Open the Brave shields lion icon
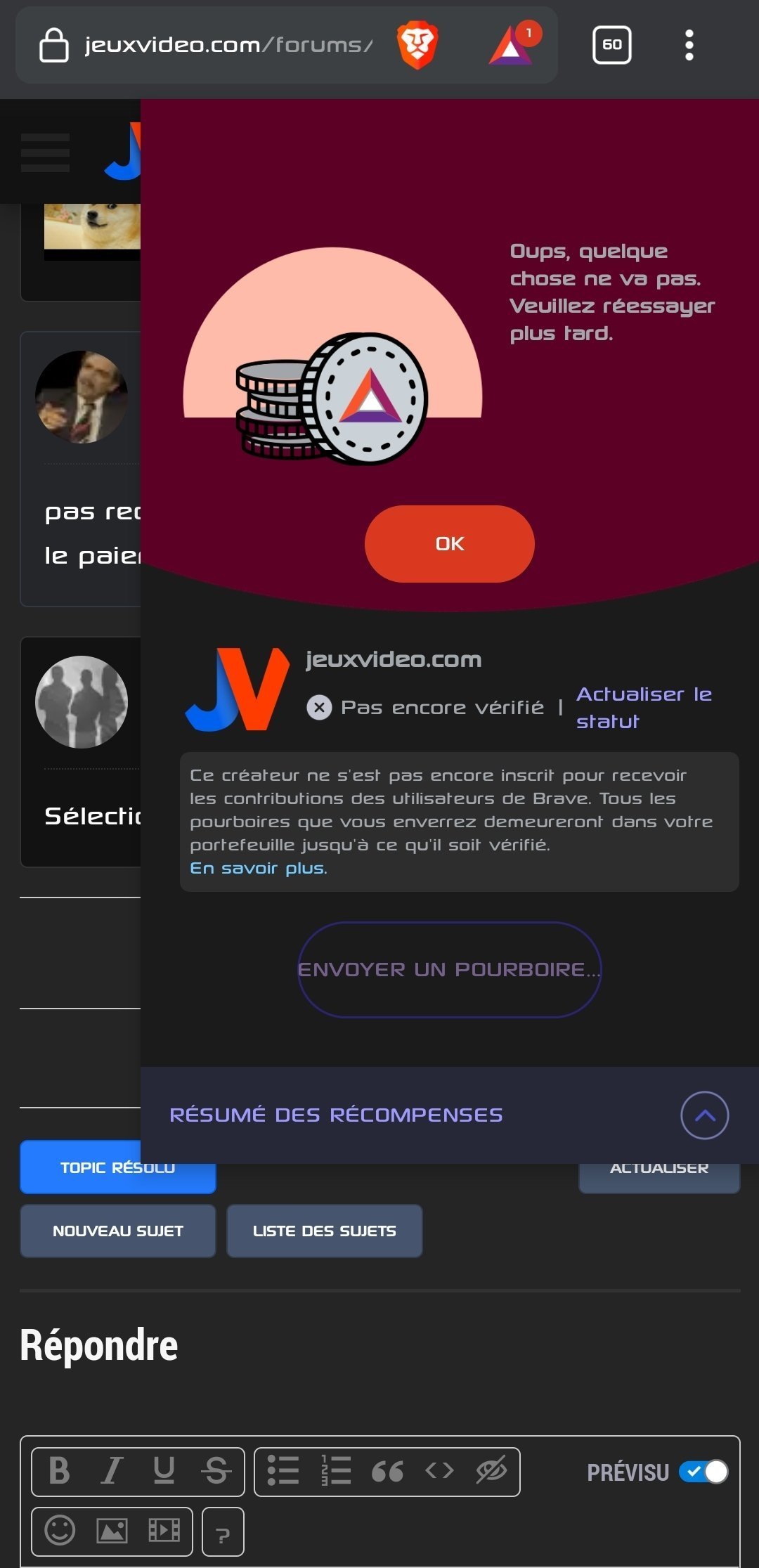Viewport: 759px width, 1568px height. pos(417,45)
